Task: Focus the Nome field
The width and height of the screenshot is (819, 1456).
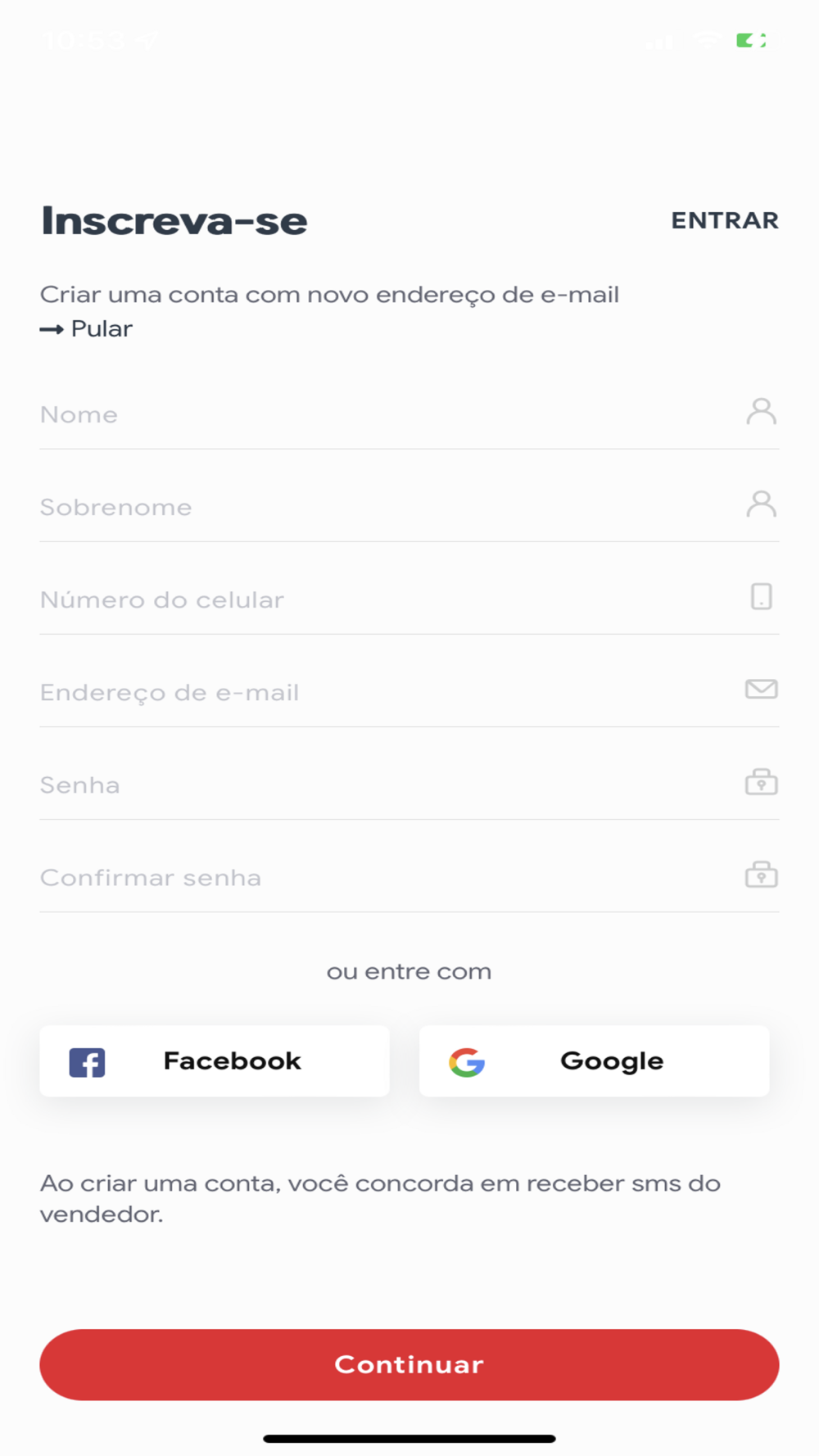Action: (409, 414)
